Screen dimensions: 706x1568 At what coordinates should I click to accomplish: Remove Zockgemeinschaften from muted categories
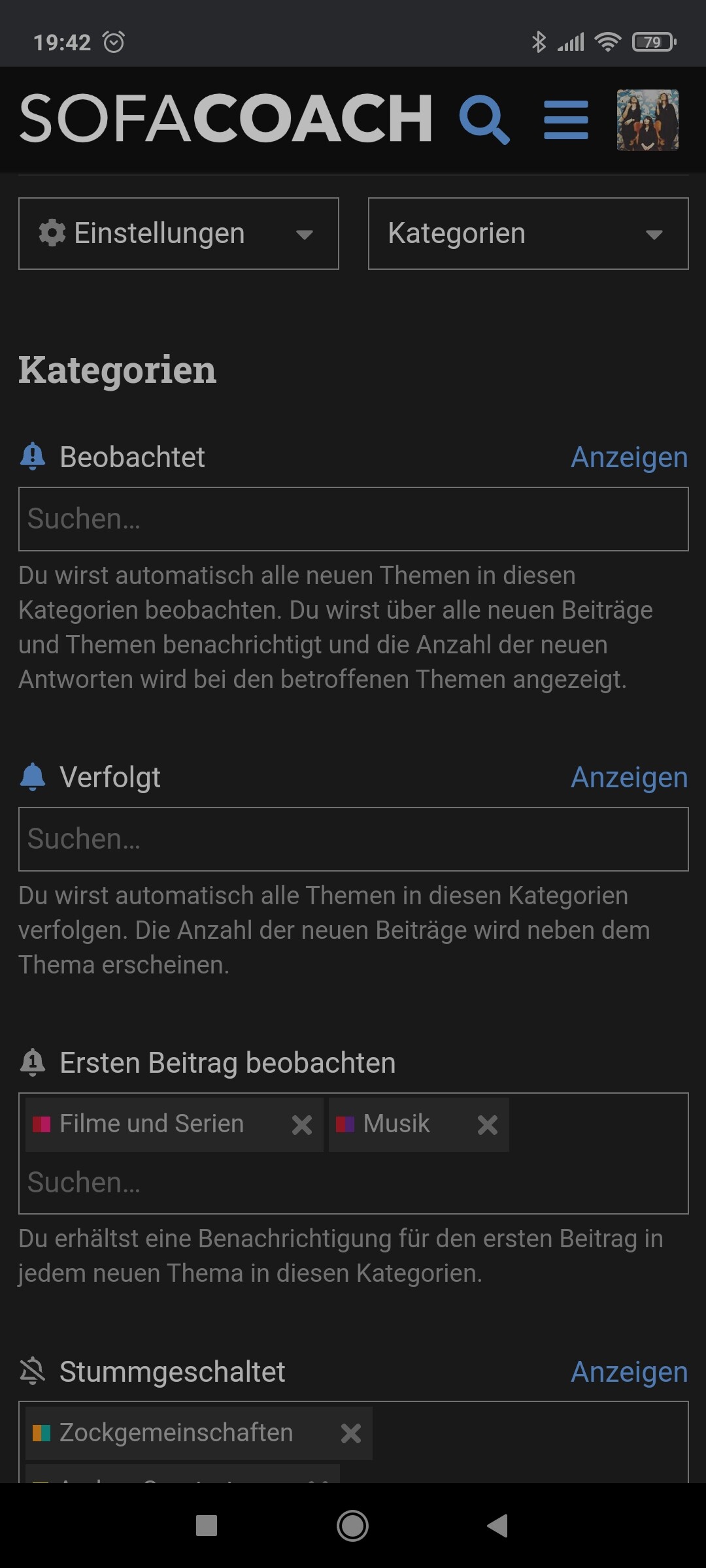[351, 1433]
